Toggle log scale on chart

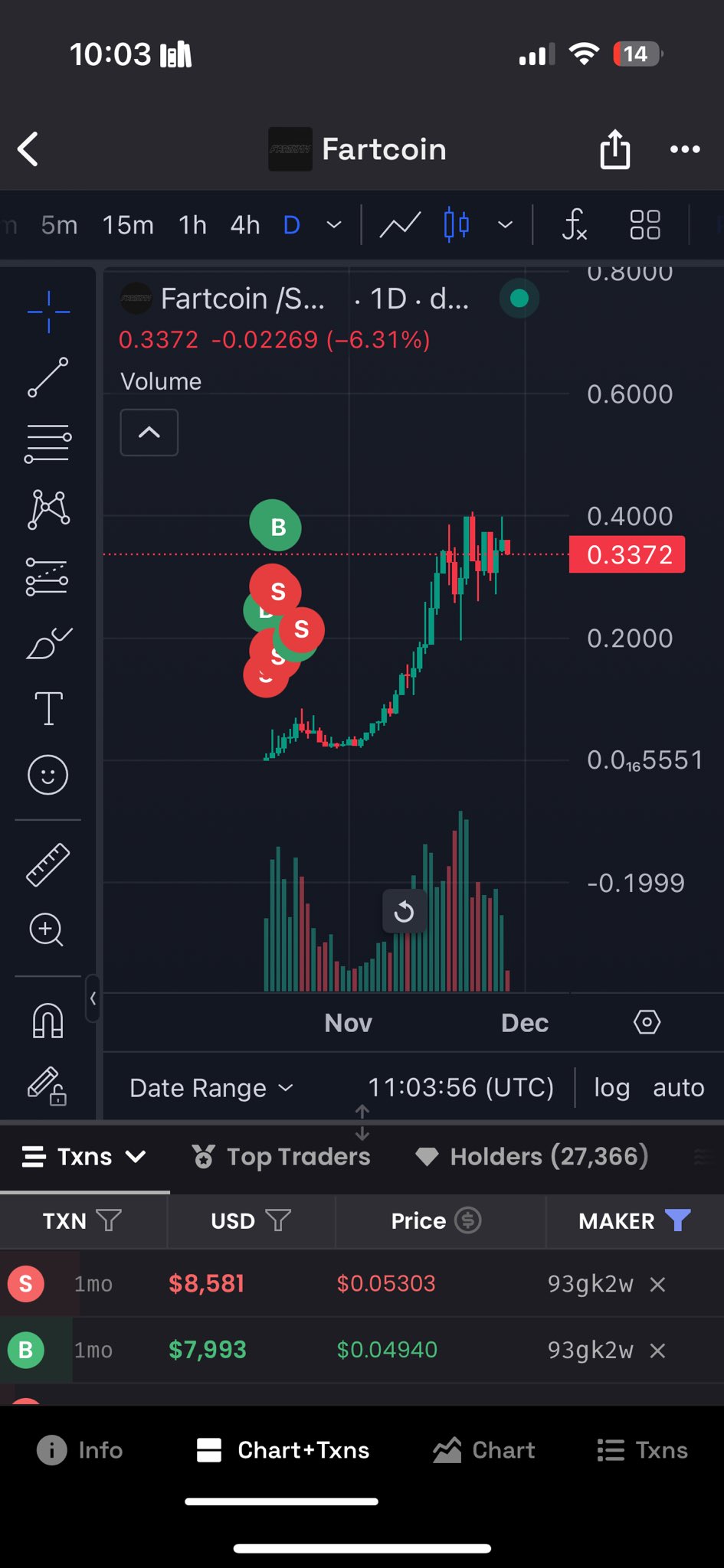[x=611, y=1088]
